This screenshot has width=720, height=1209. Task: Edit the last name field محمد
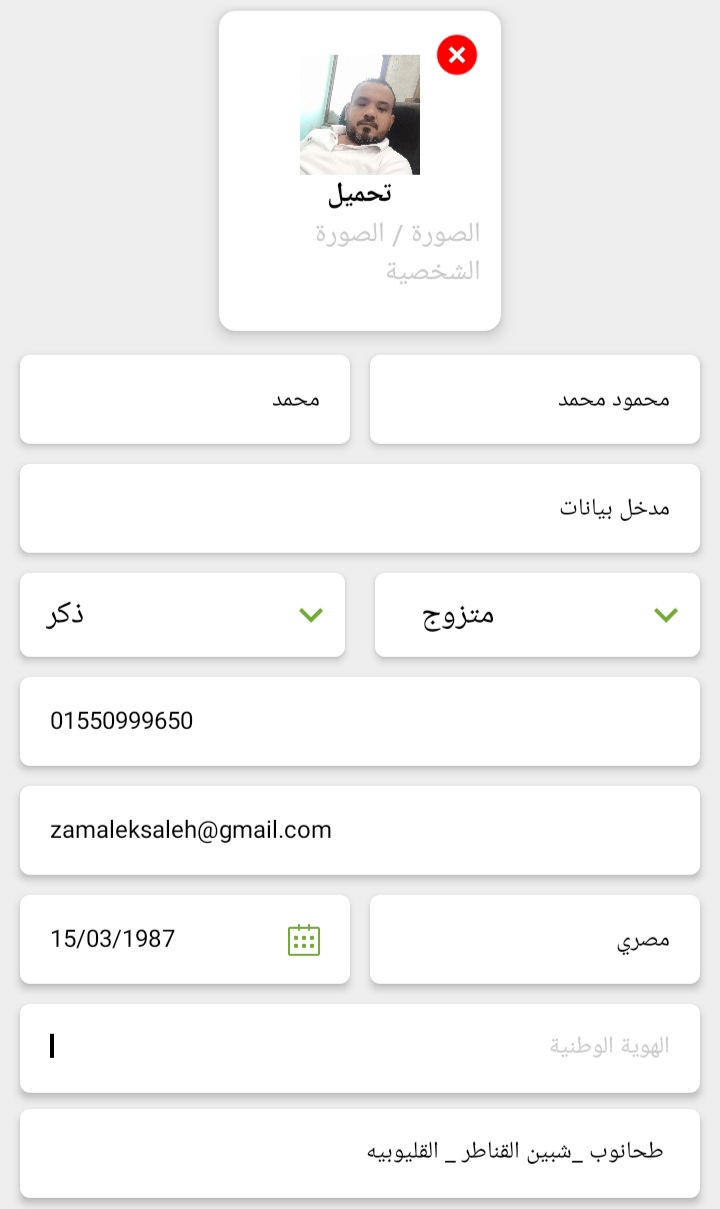point(185,399)
